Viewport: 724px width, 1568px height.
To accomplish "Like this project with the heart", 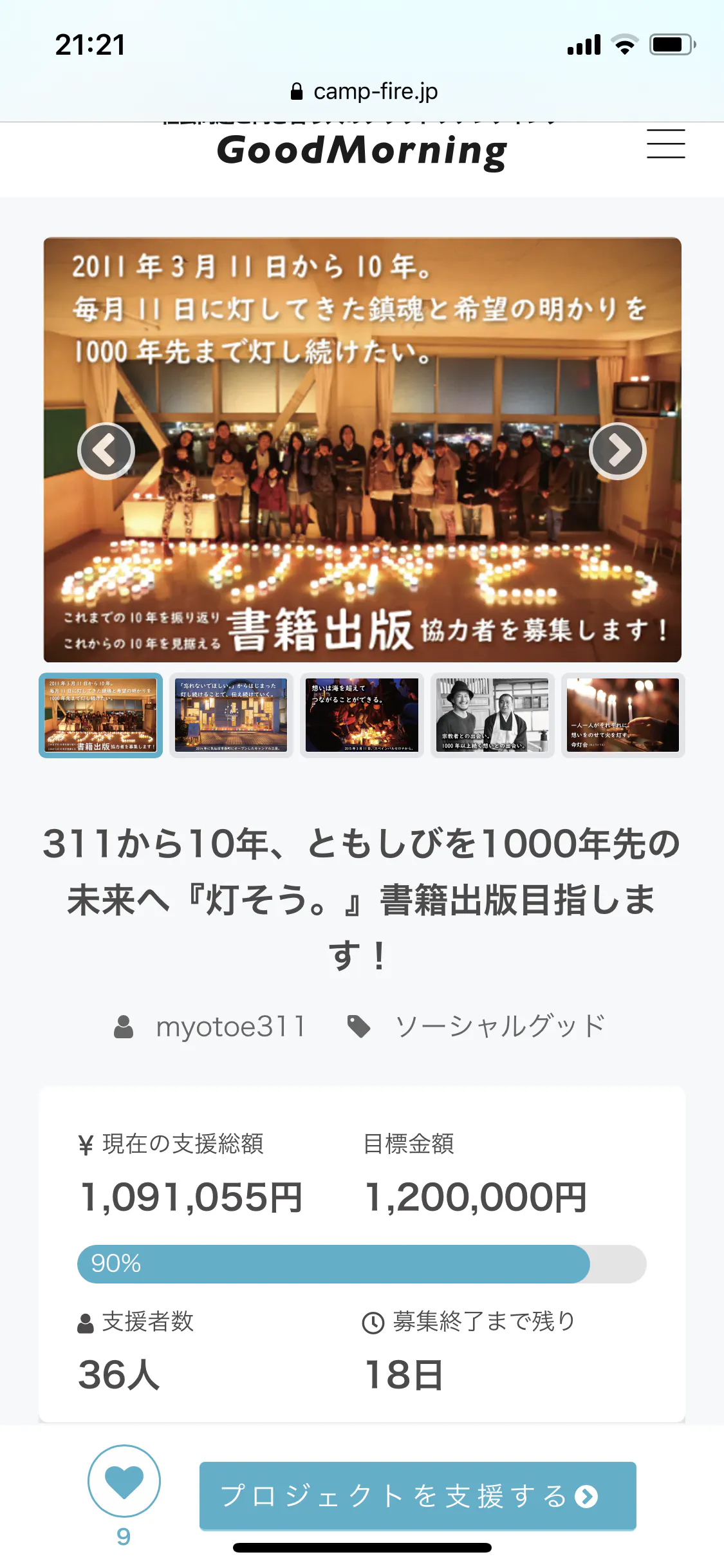I will [124, 1481].
